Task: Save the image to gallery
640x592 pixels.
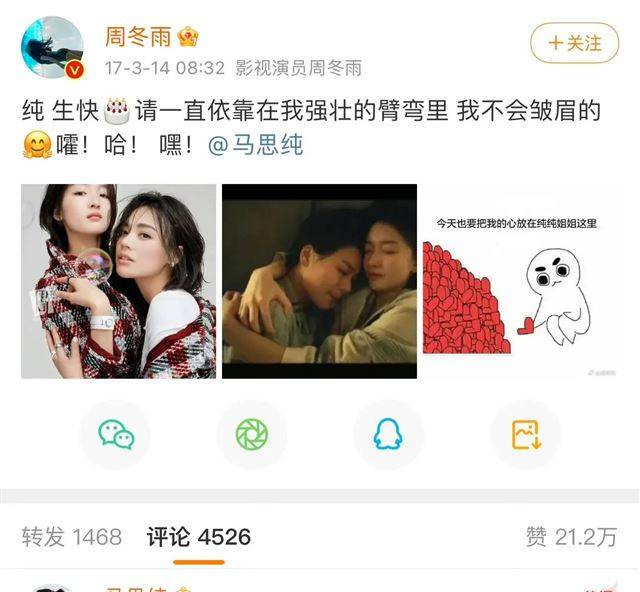Action: (x=525, y=434)
